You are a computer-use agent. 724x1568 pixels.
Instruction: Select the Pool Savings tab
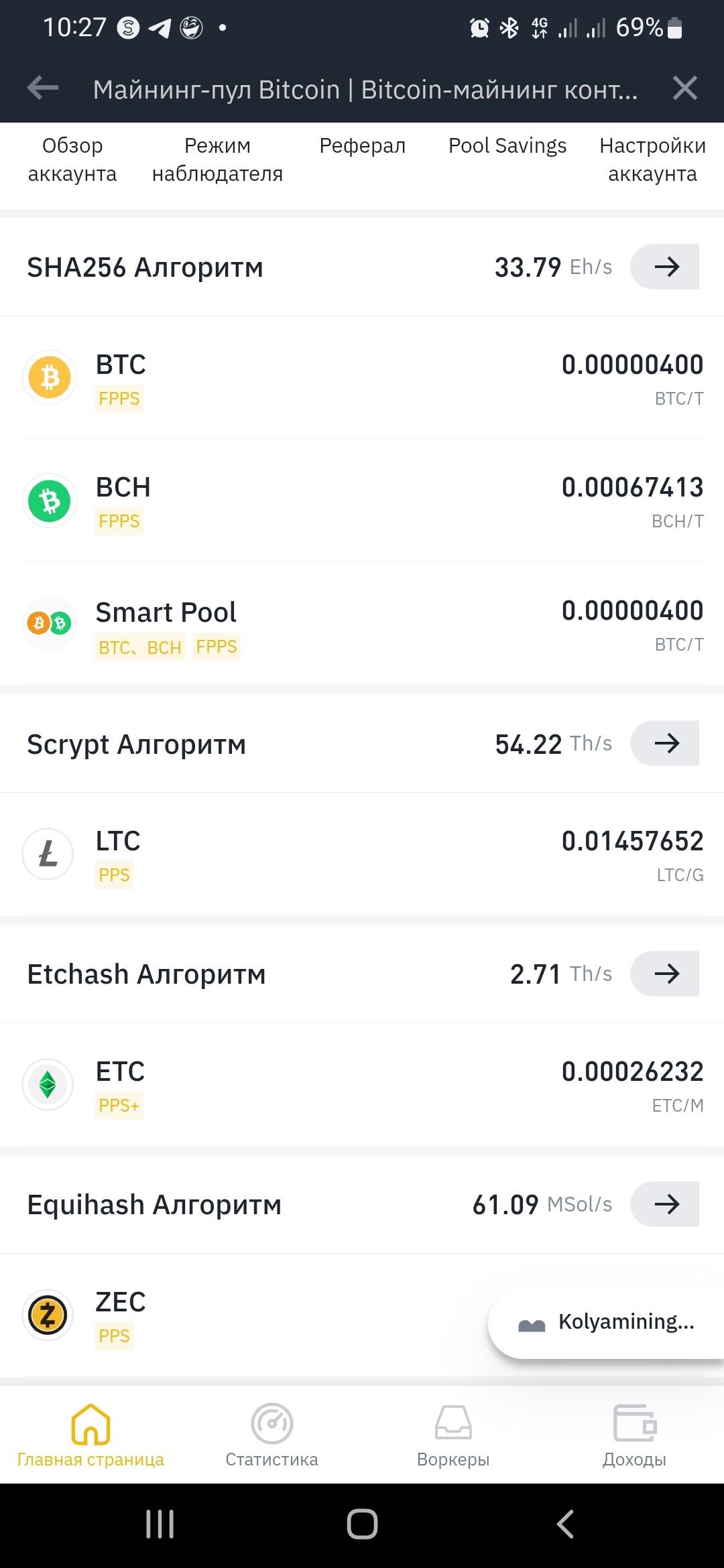coord(507,145)
